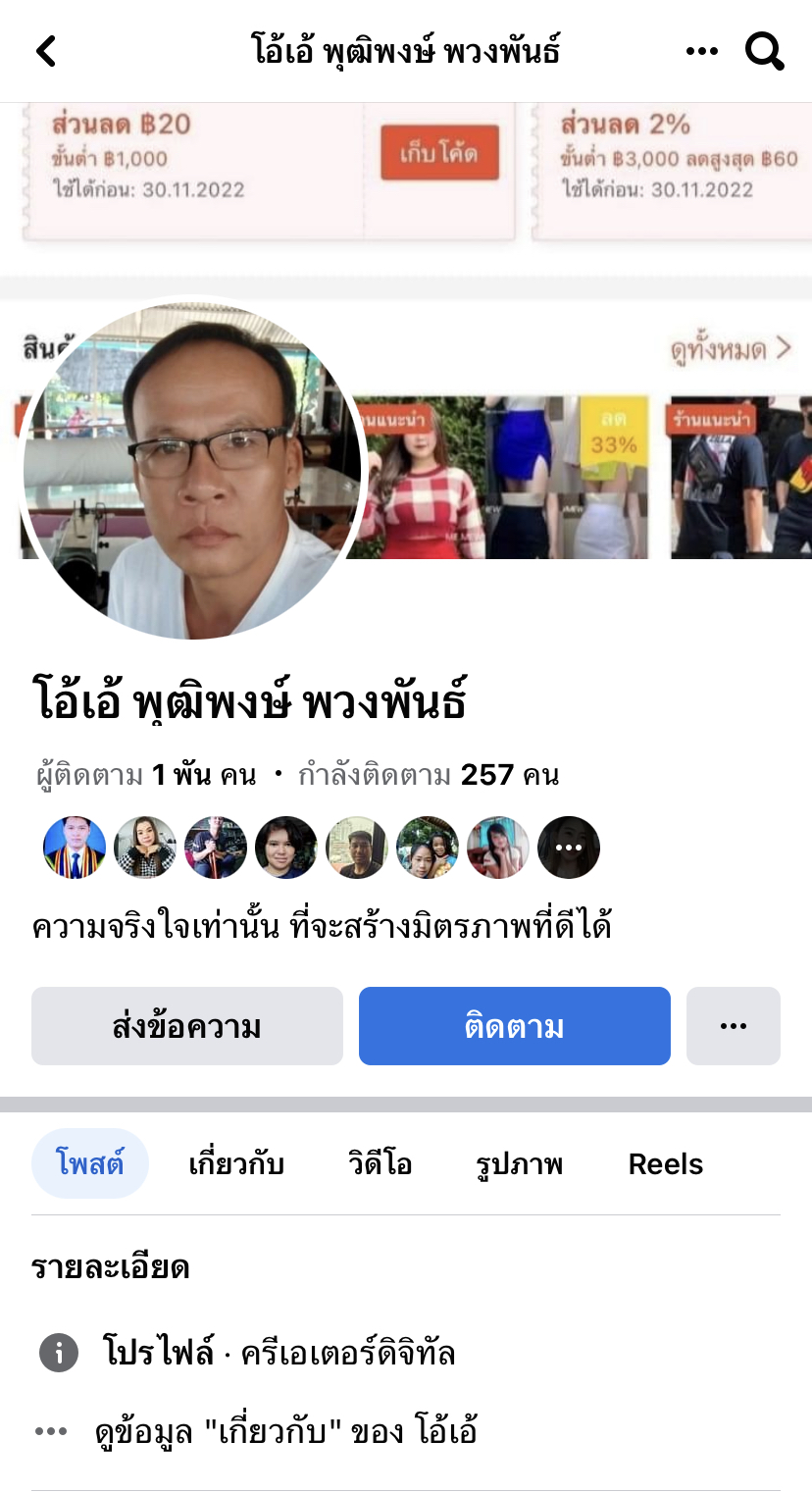
Task: Follow with the blue ติดตาม button
Action: [x=515, y=1026]
